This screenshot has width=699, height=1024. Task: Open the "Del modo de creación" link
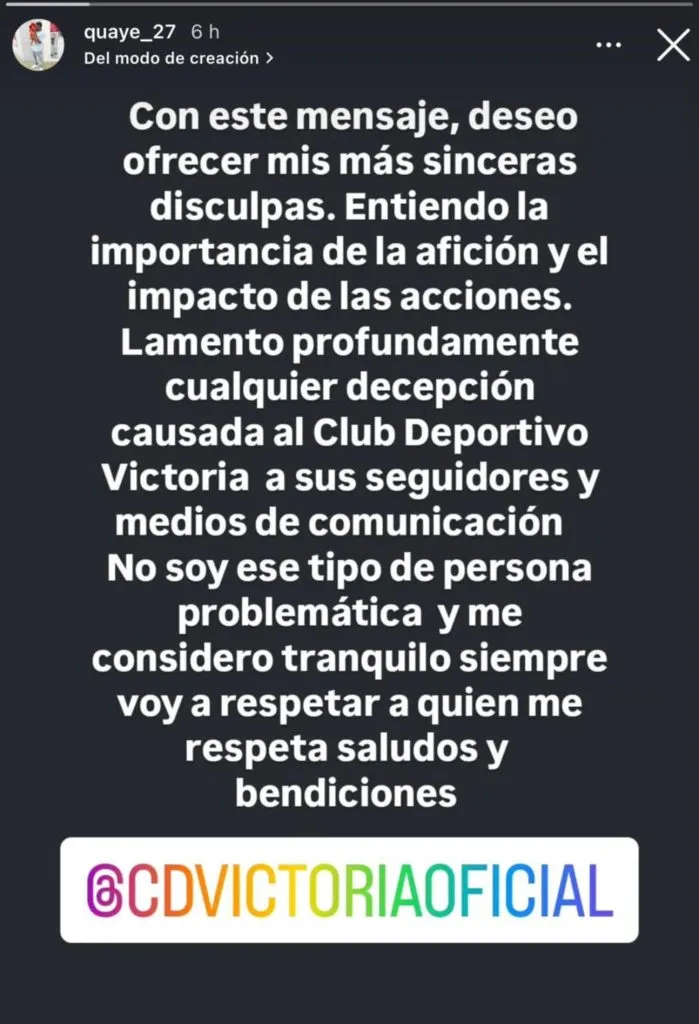(179, 58)
